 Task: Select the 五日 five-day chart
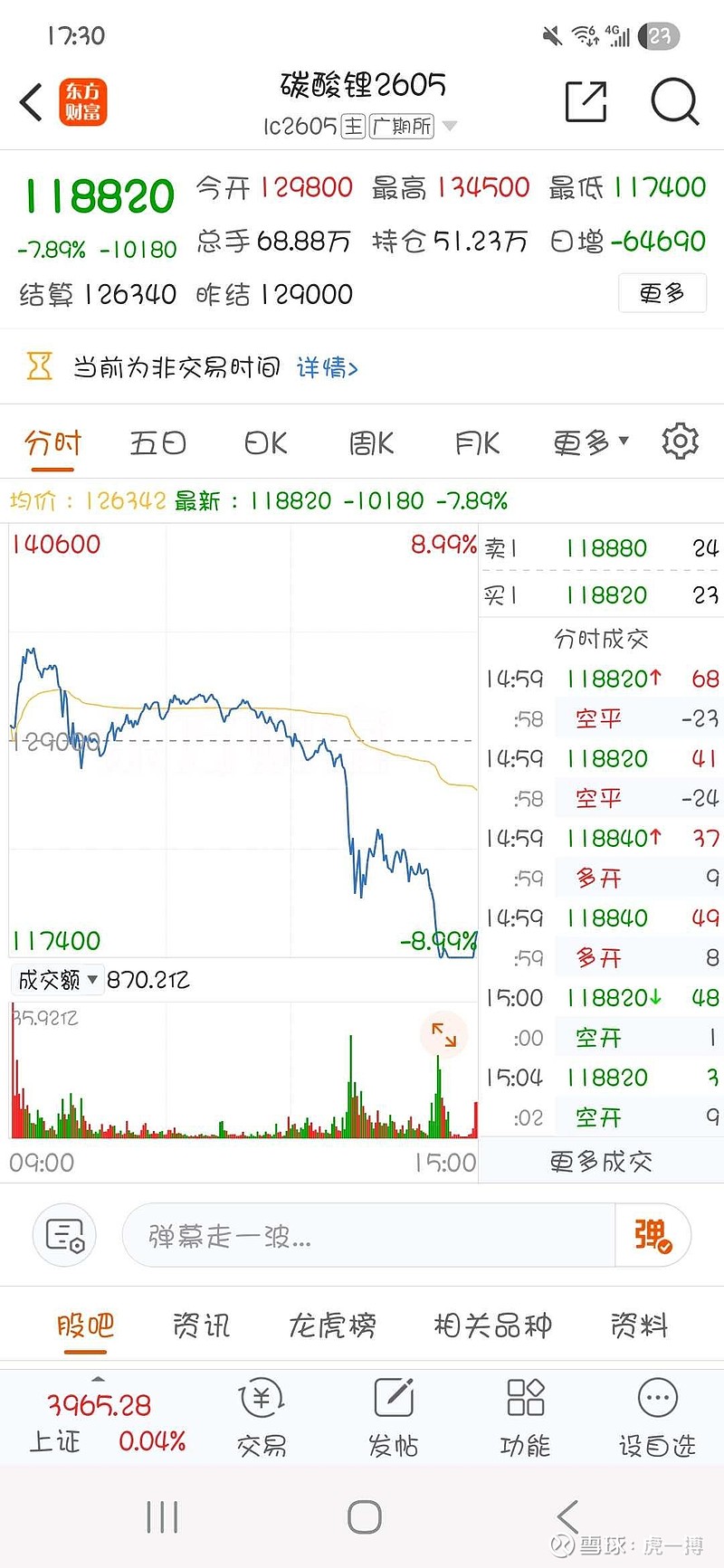(x=157, y=442)
